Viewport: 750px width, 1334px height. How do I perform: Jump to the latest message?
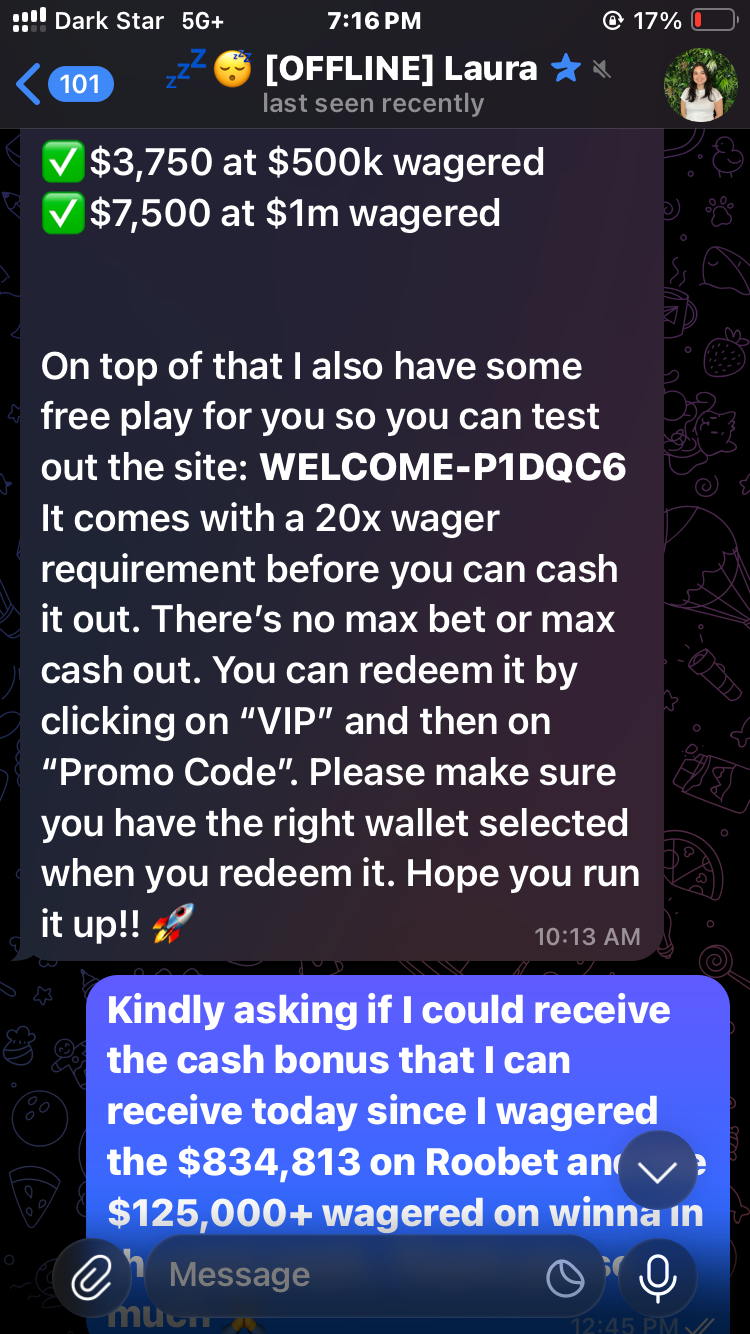[657, 1171]
